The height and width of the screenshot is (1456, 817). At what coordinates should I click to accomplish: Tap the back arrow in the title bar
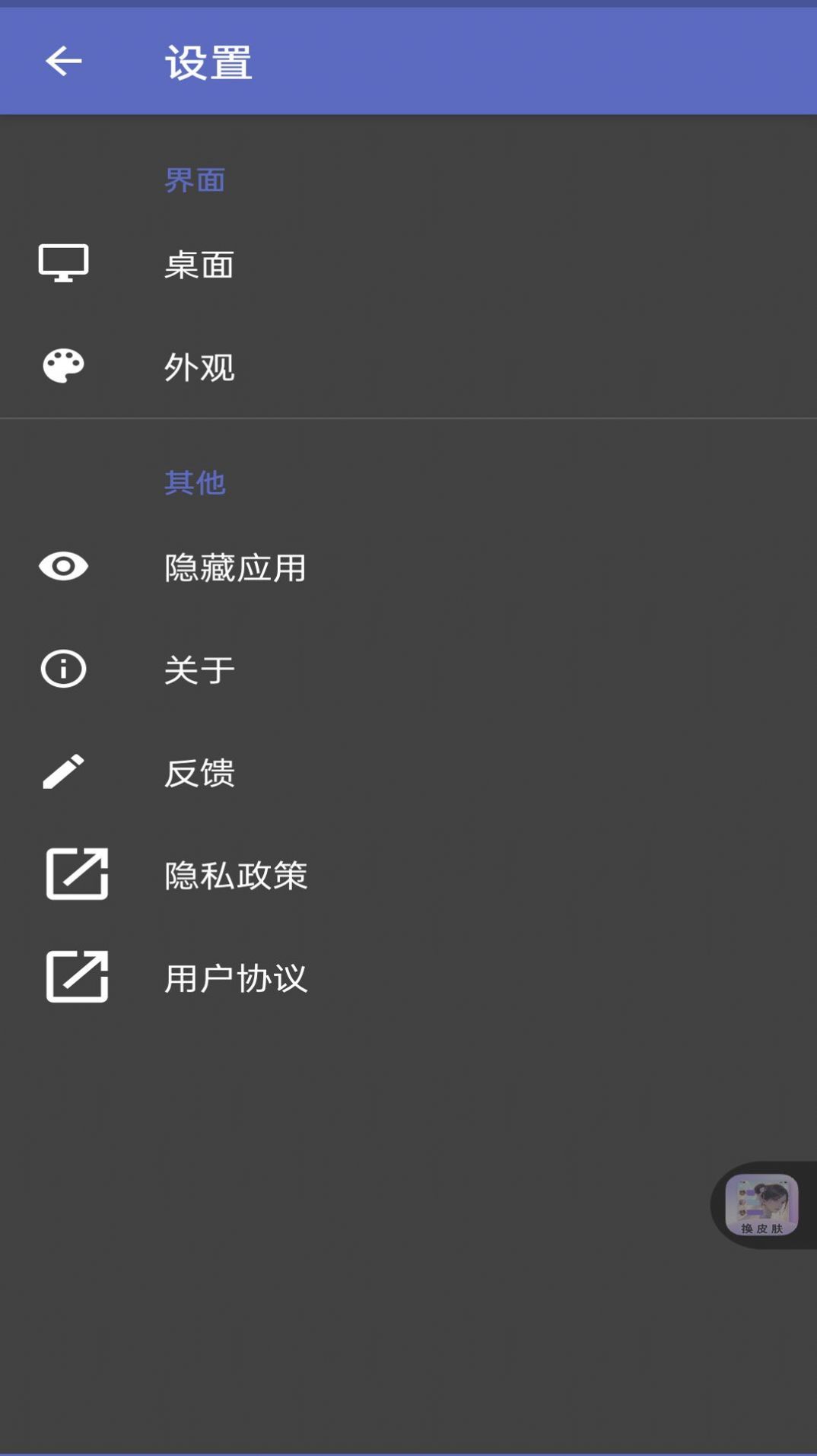pos(64,61)
